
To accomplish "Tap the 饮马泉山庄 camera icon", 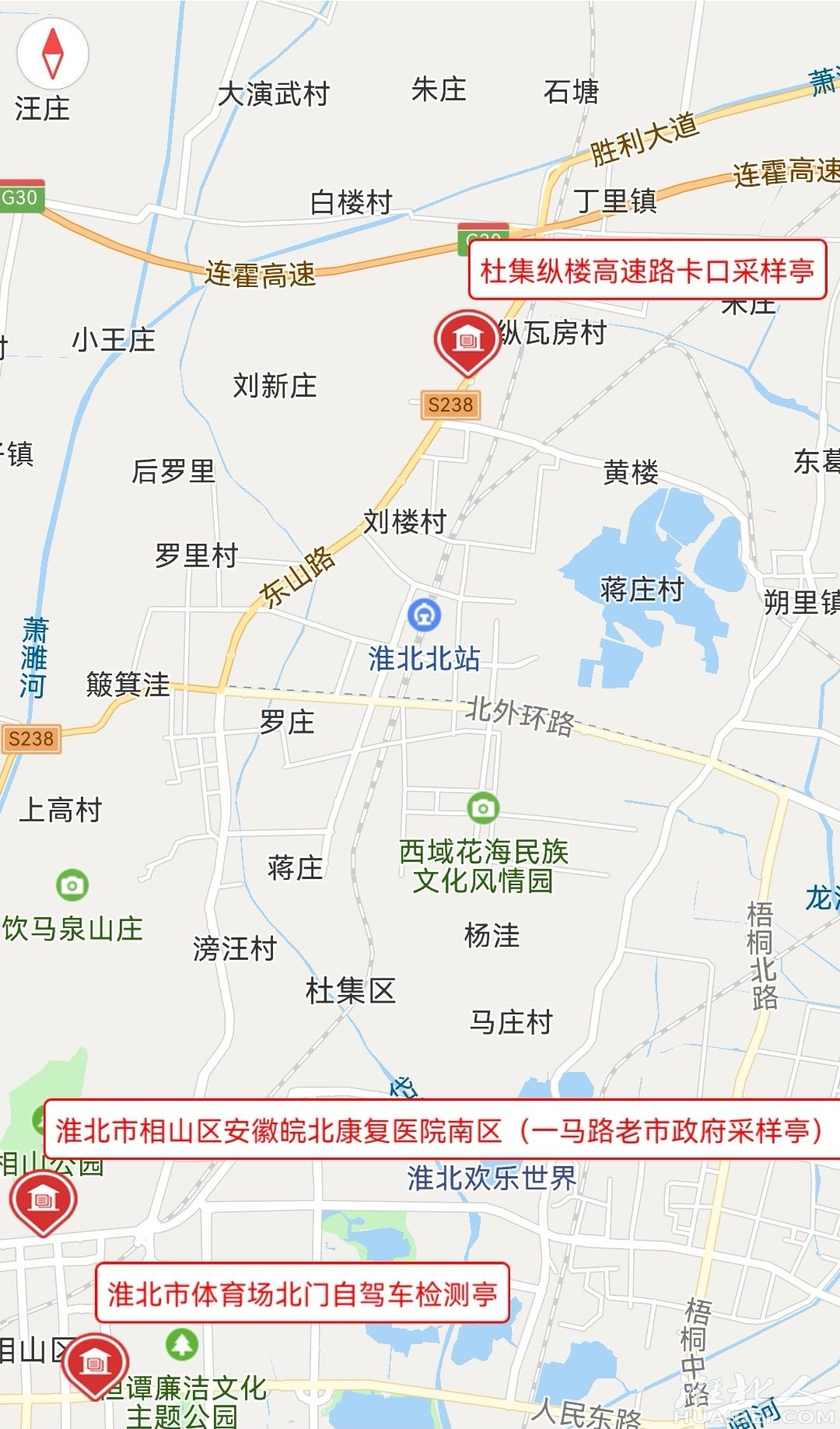I will point(72,884).
